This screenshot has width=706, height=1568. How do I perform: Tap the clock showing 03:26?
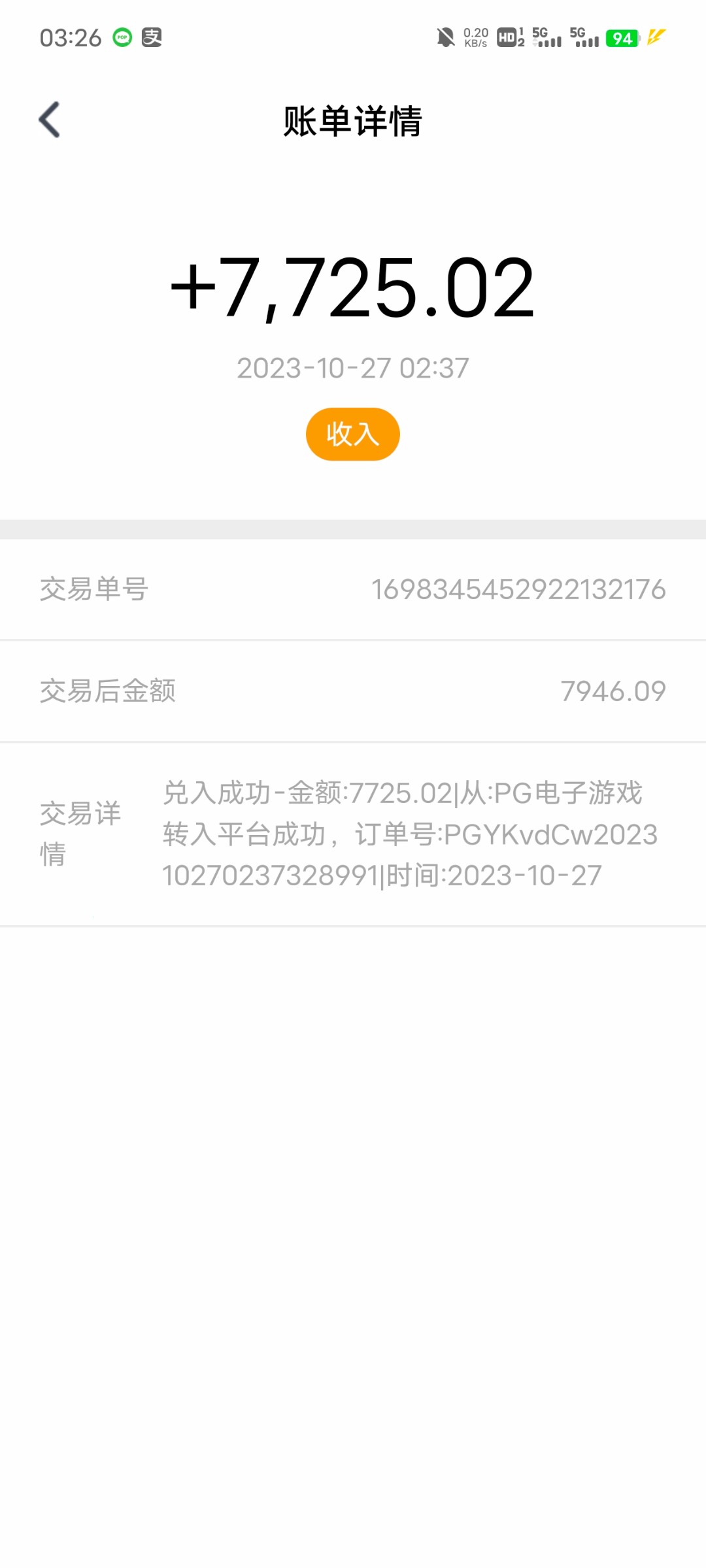click(x=72, y=38)
